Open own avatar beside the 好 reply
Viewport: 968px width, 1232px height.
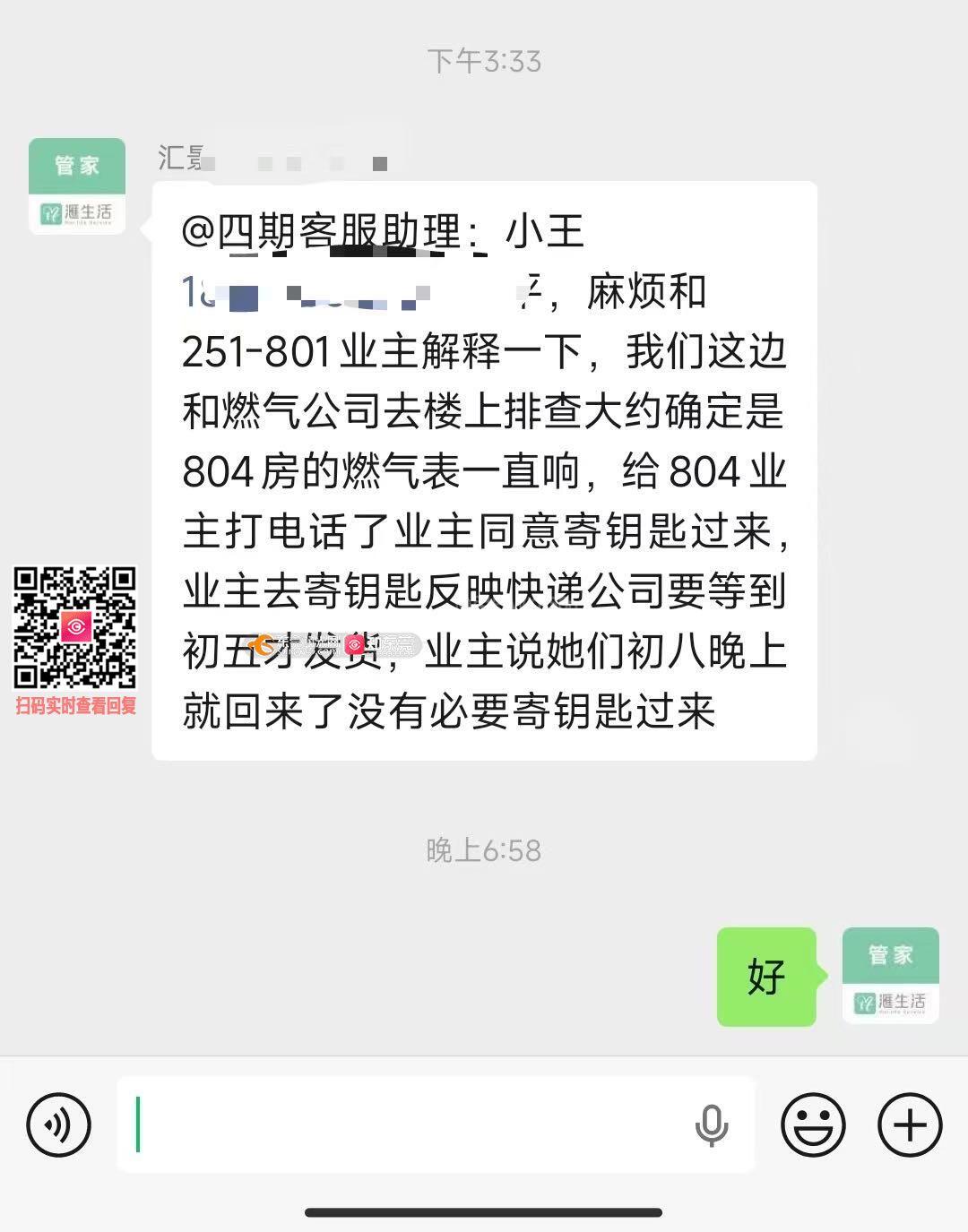pyautogui.click(x=890, y=976)
